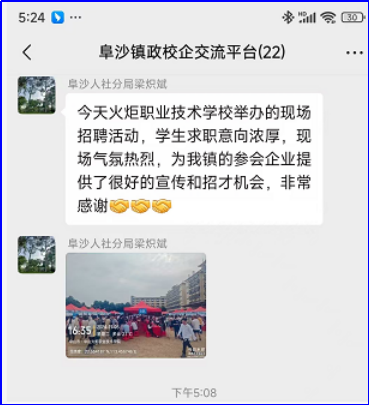Viewport: 369px width, 405px height.
Task: Open the chat's three-dot menu
Action: point(354,53)
